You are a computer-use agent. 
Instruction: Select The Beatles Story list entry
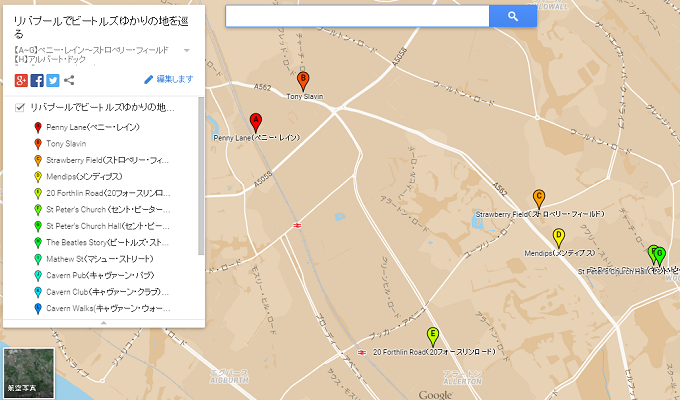(x=108, y=242)
